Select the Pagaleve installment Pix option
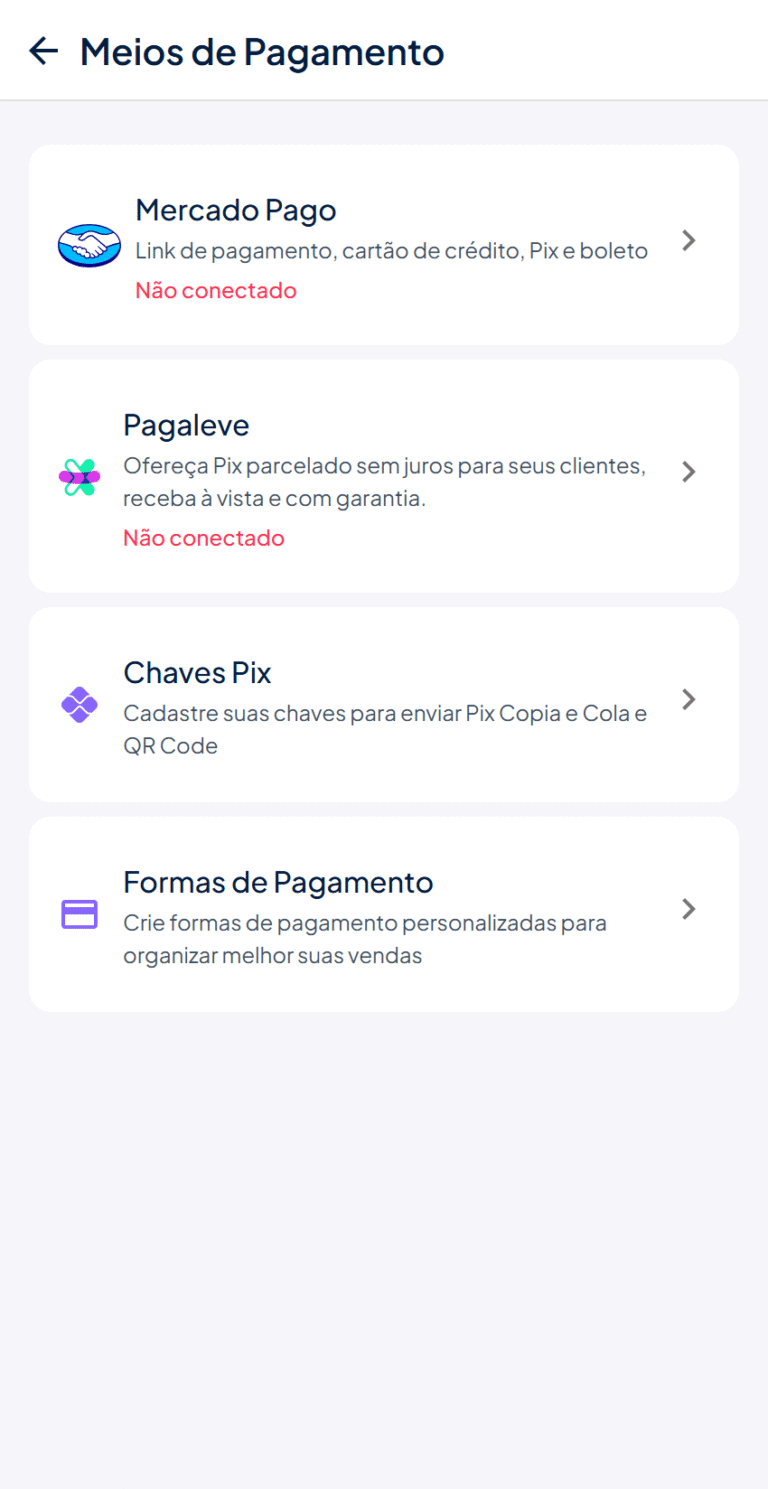Screen dimensions: 768x1489 pyautogui.click(x=384, y=476)
